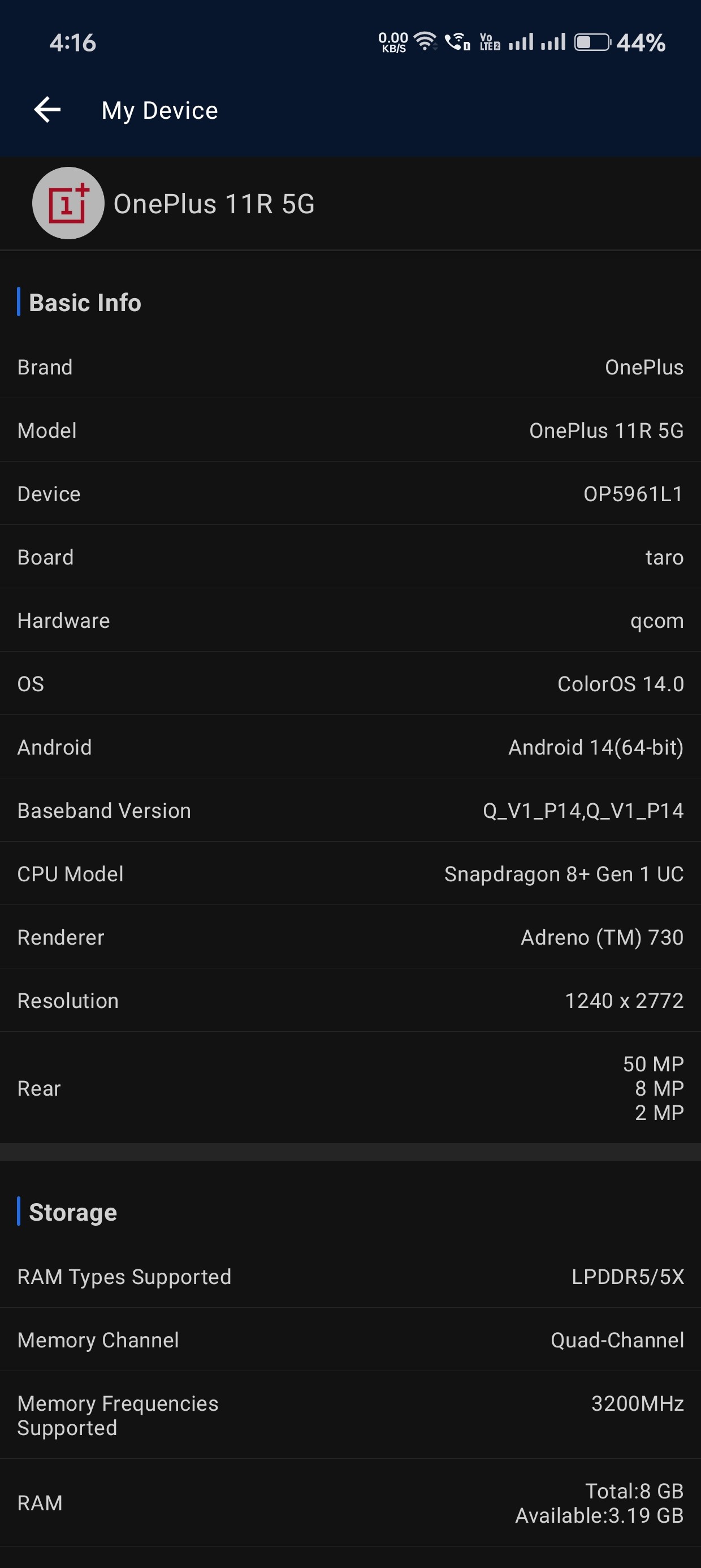Tap the Renderer Adreno 730 row

(350, 937)
